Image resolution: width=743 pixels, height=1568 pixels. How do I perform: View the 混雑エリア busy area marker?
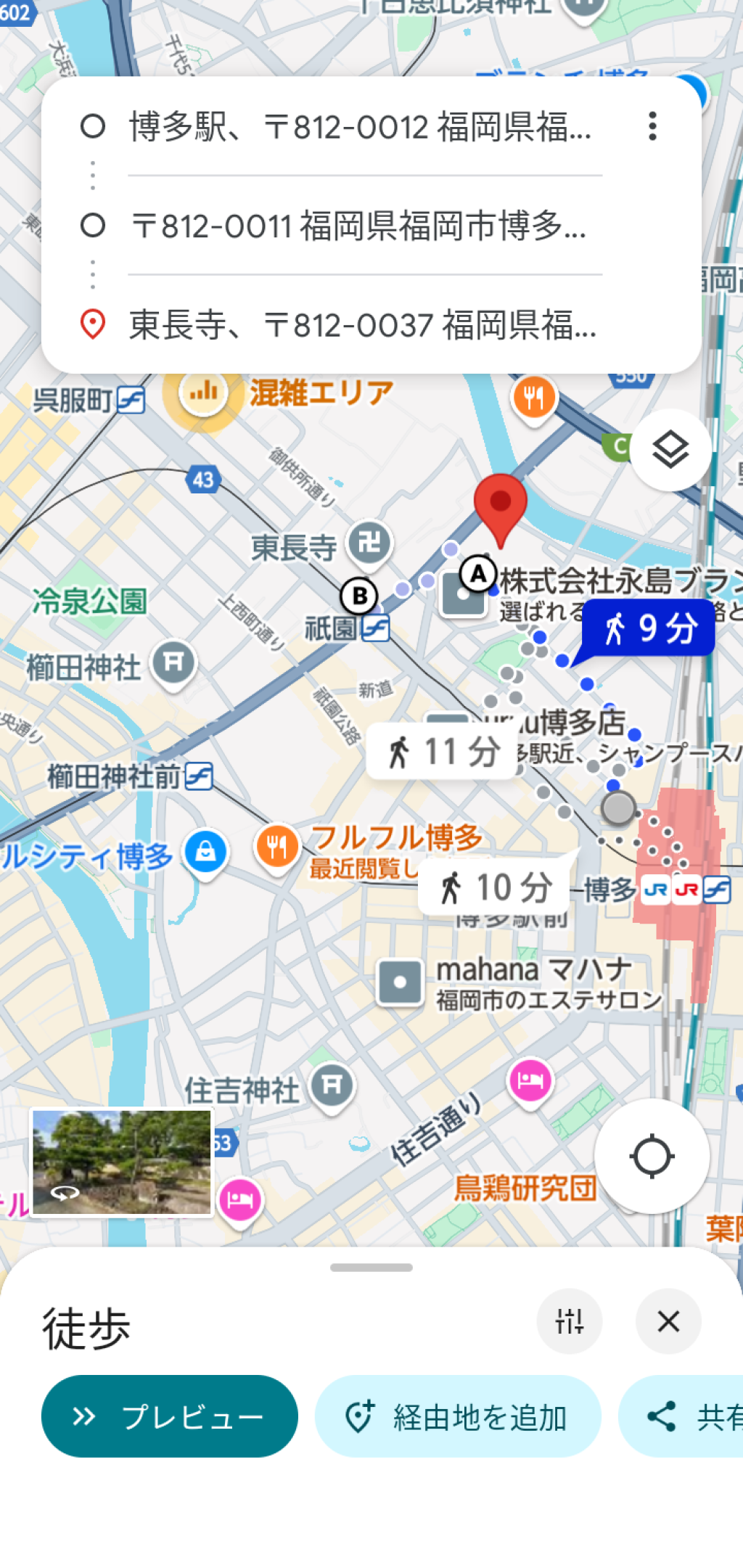(x=204, y=394)
